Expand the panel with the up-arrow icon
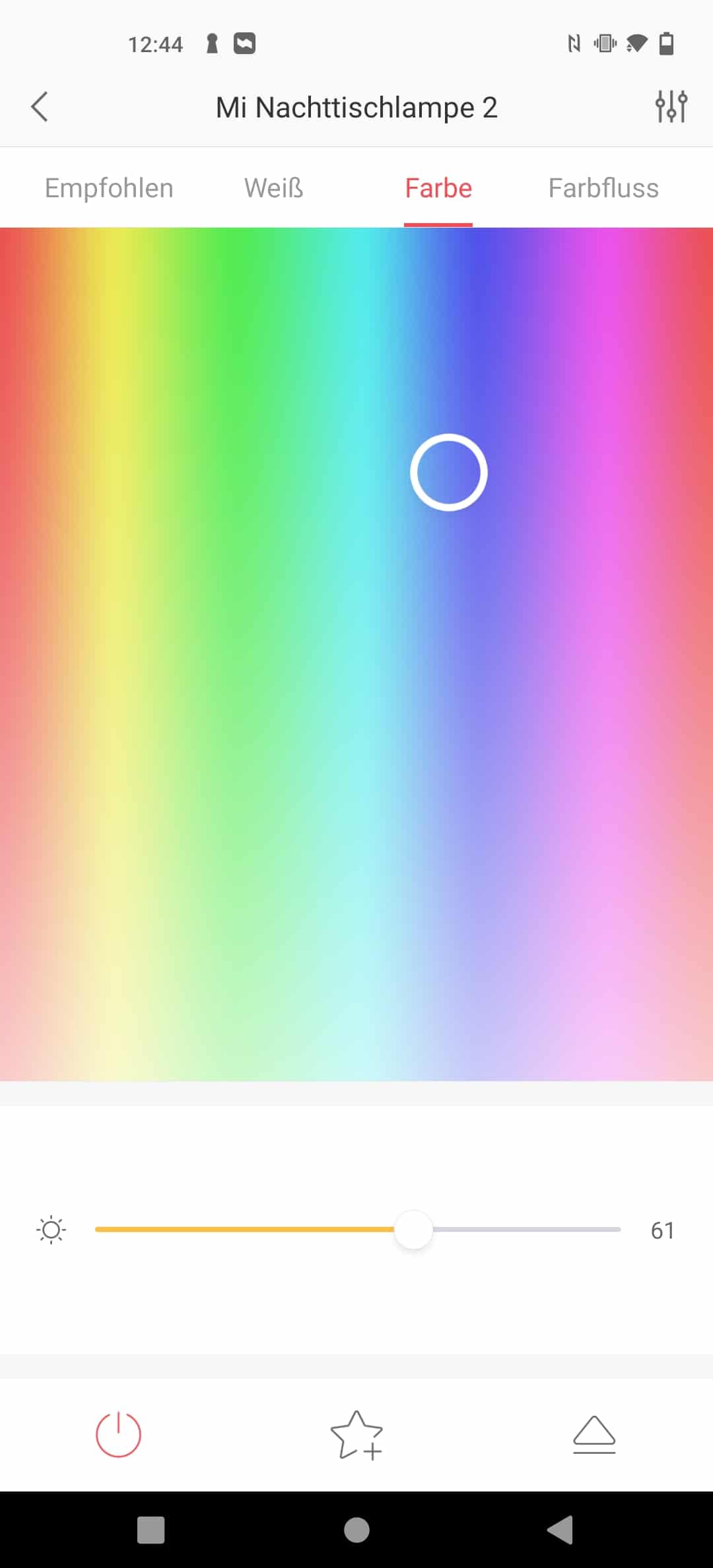Screen dimensions: 713x1568 click(594, 1435)
